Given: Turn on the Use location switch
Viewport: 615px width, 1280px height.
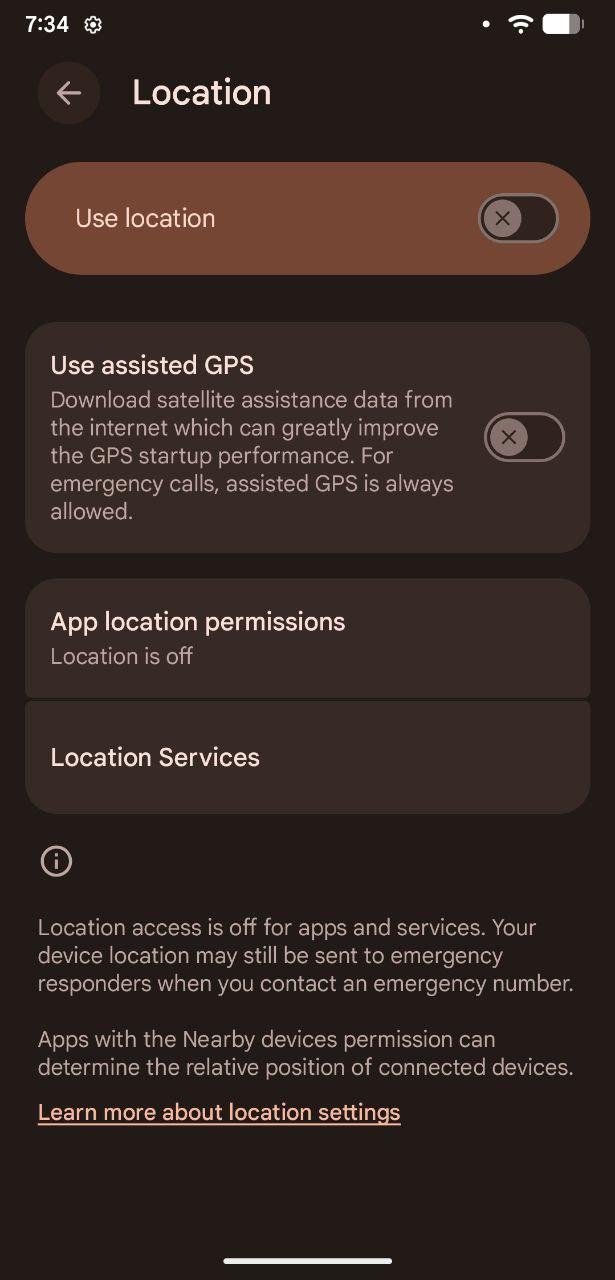Looking at the screenshot, I should [x=517, y=218].
